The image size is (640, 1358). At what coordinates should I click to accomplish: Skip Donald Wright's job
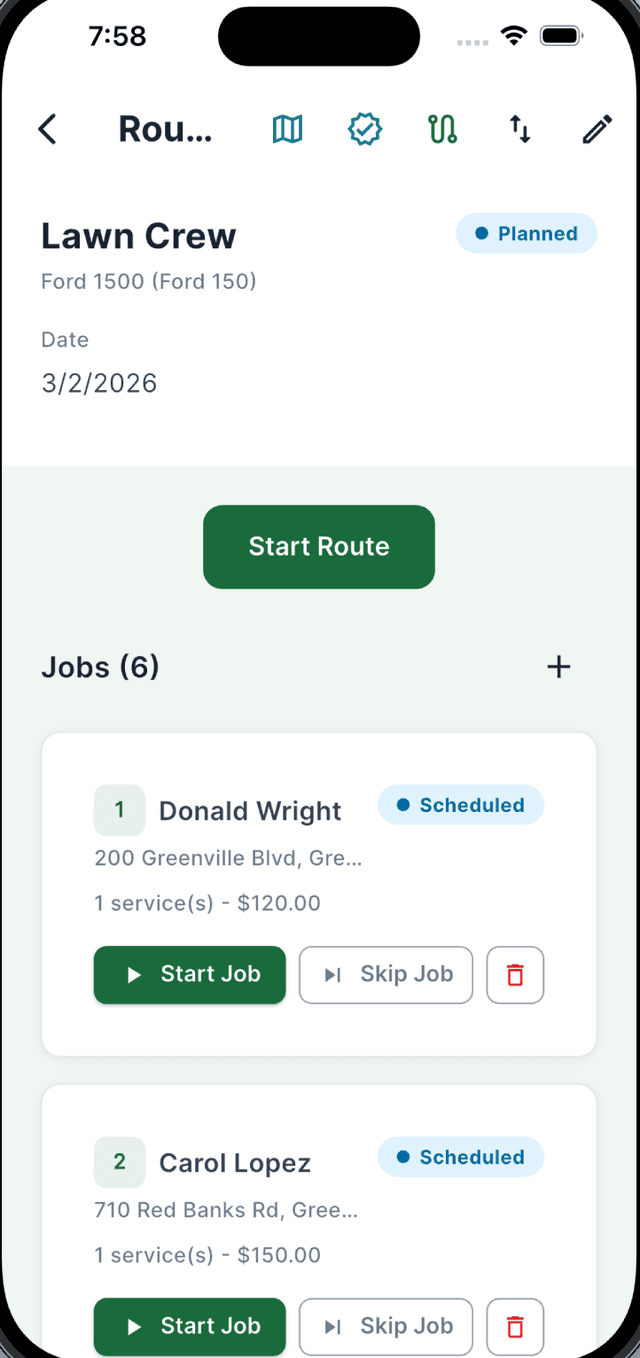pyautogui.click(x=386, y=975)
